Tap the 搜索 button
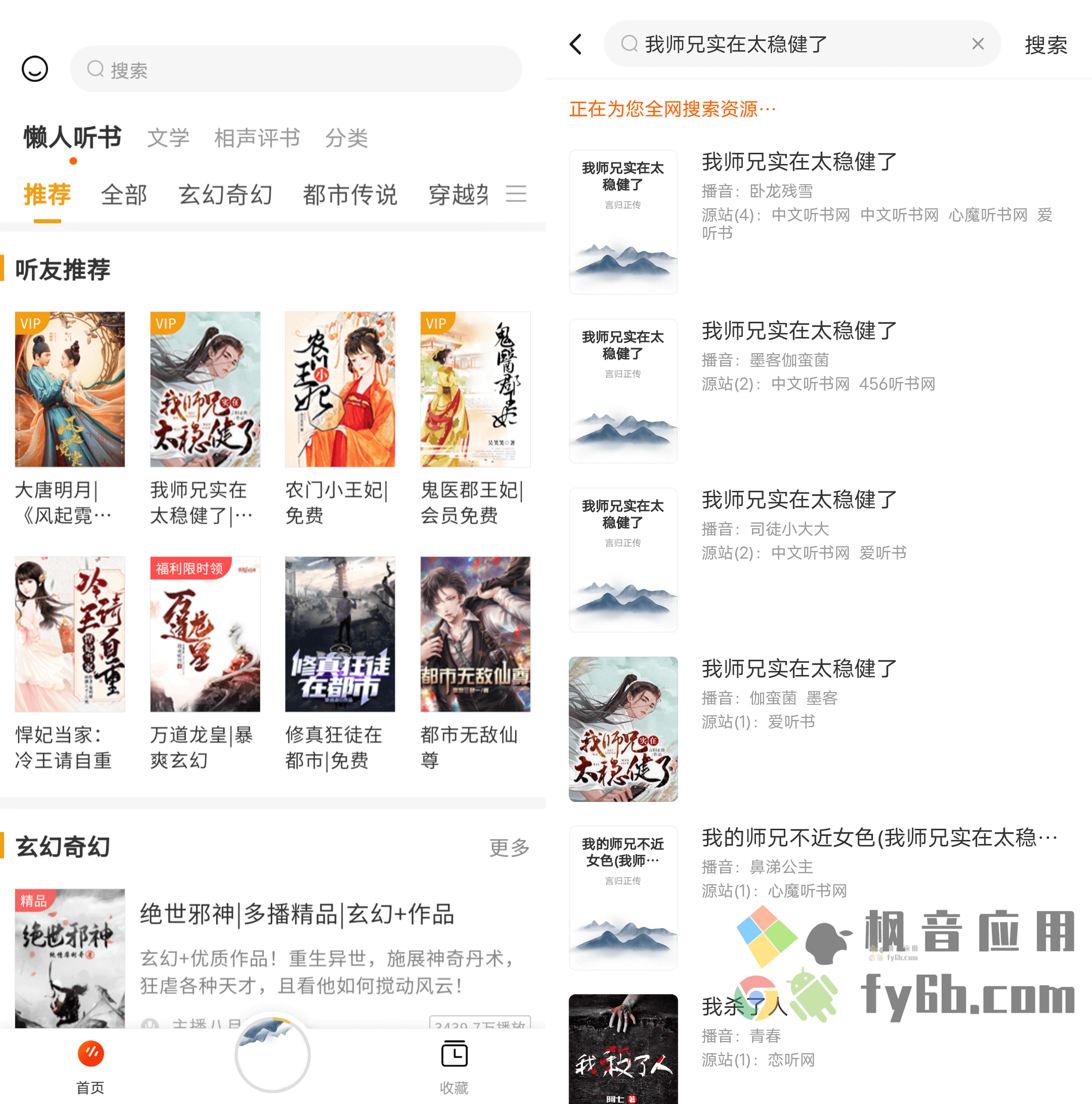 click(x=1046, y=45)
